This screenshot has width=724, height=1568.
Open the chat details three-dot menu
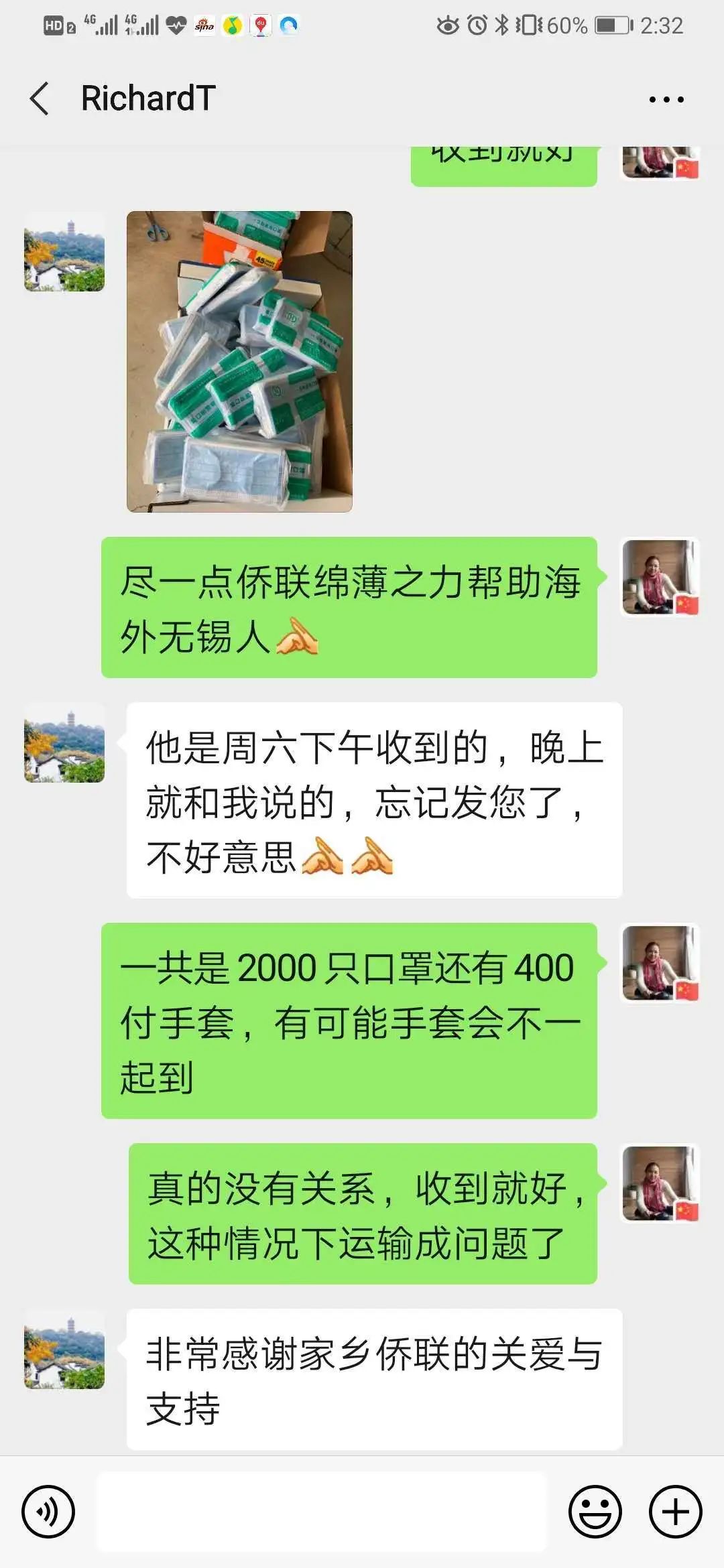[x=666, y=99]
